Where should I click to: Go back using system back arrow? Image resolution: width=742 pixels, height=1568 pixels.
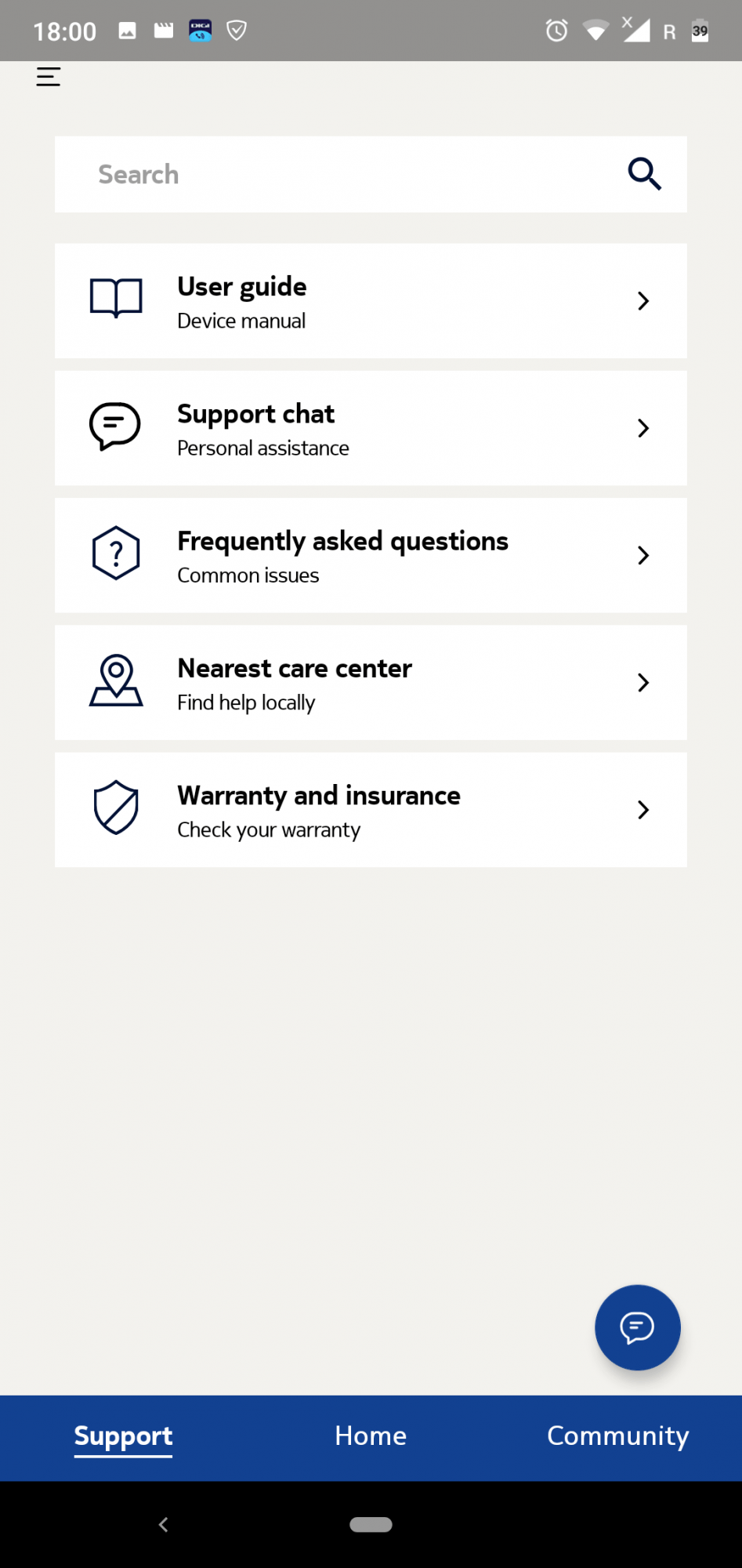pyautogui.click(x=163, y=1524)
